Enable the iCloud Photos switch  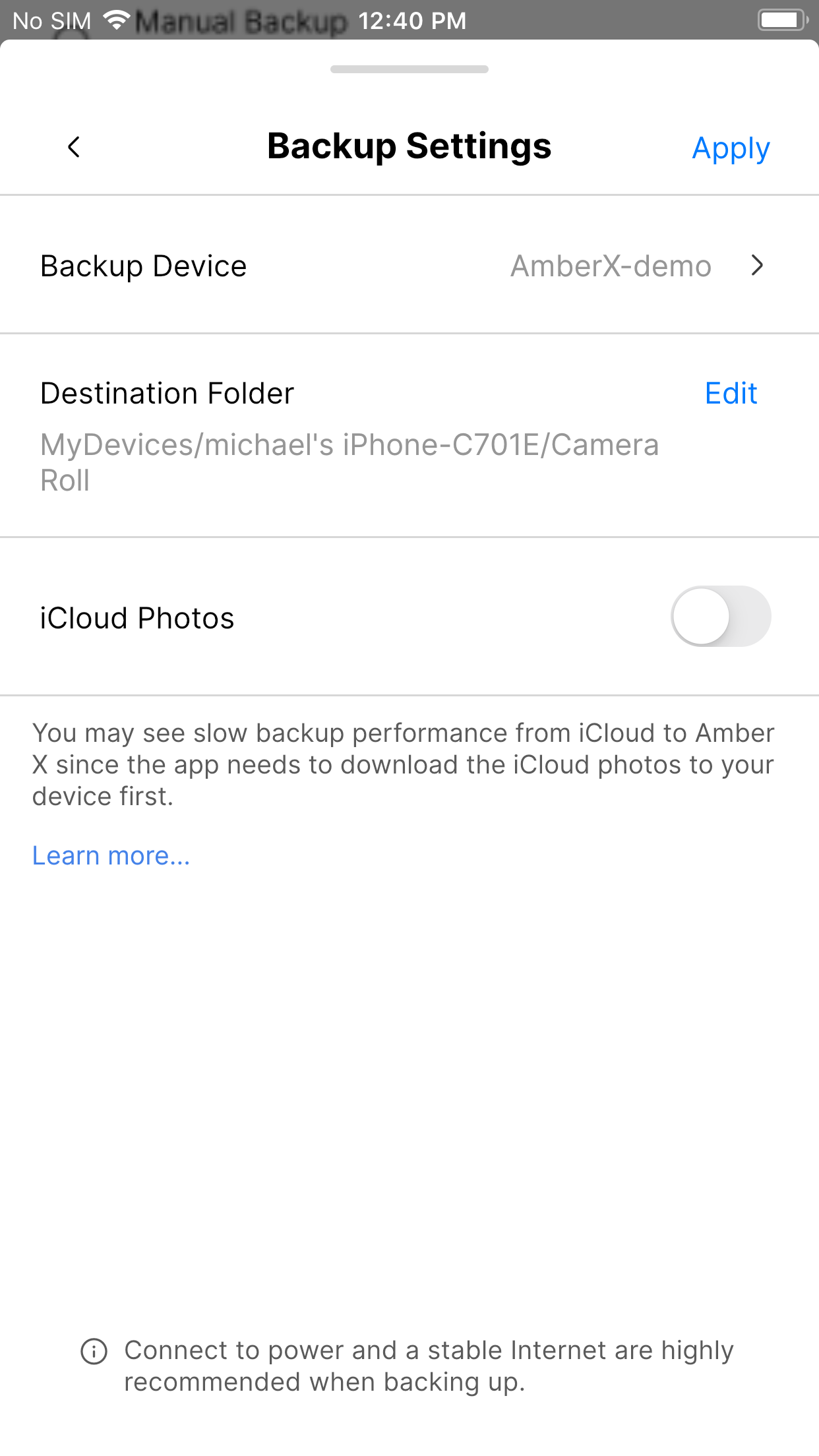pos(721,617)
